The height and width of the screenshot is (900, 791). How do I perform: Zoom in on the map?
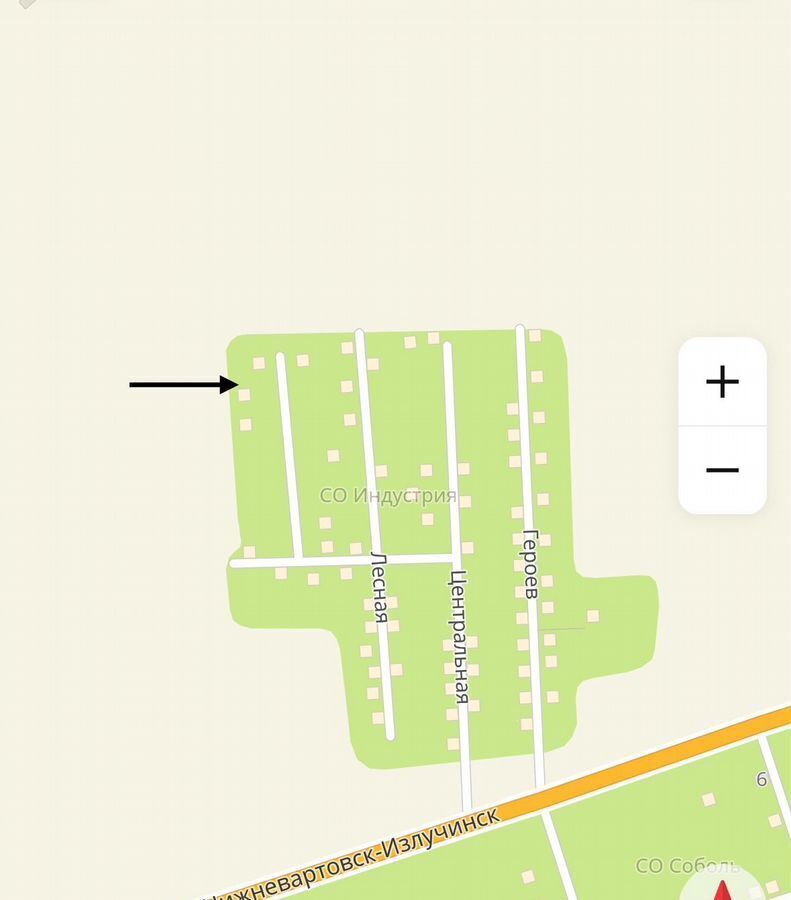[722, 382]
